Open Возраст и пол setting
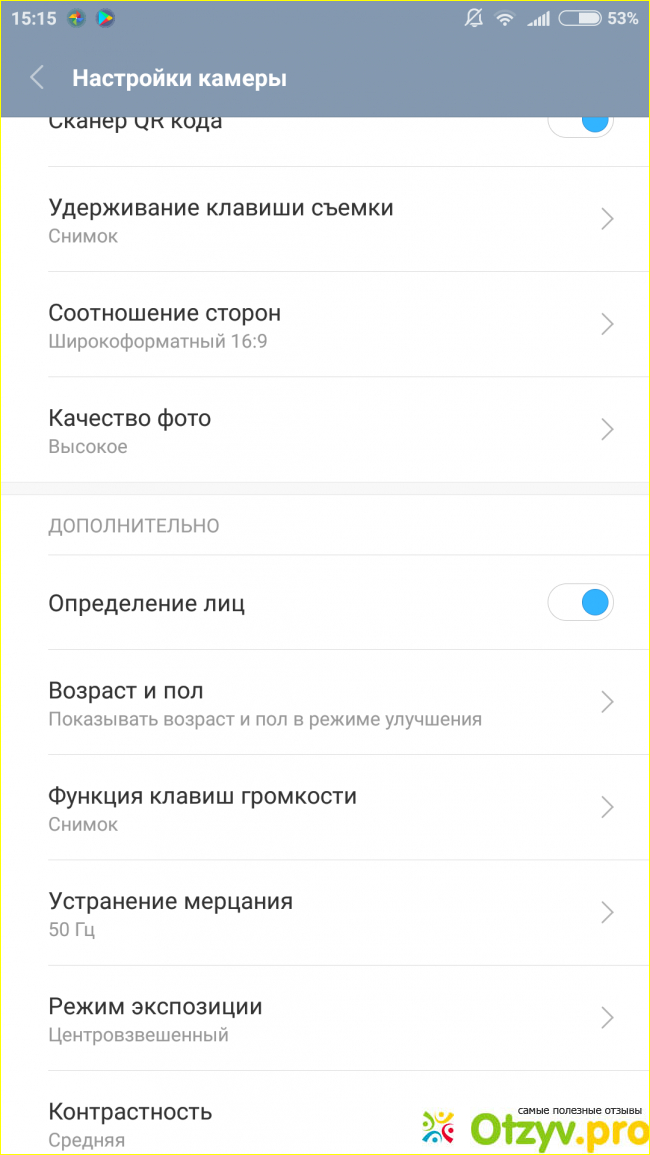Screen dimensions: 650x1155 click(x=325, y=703)
